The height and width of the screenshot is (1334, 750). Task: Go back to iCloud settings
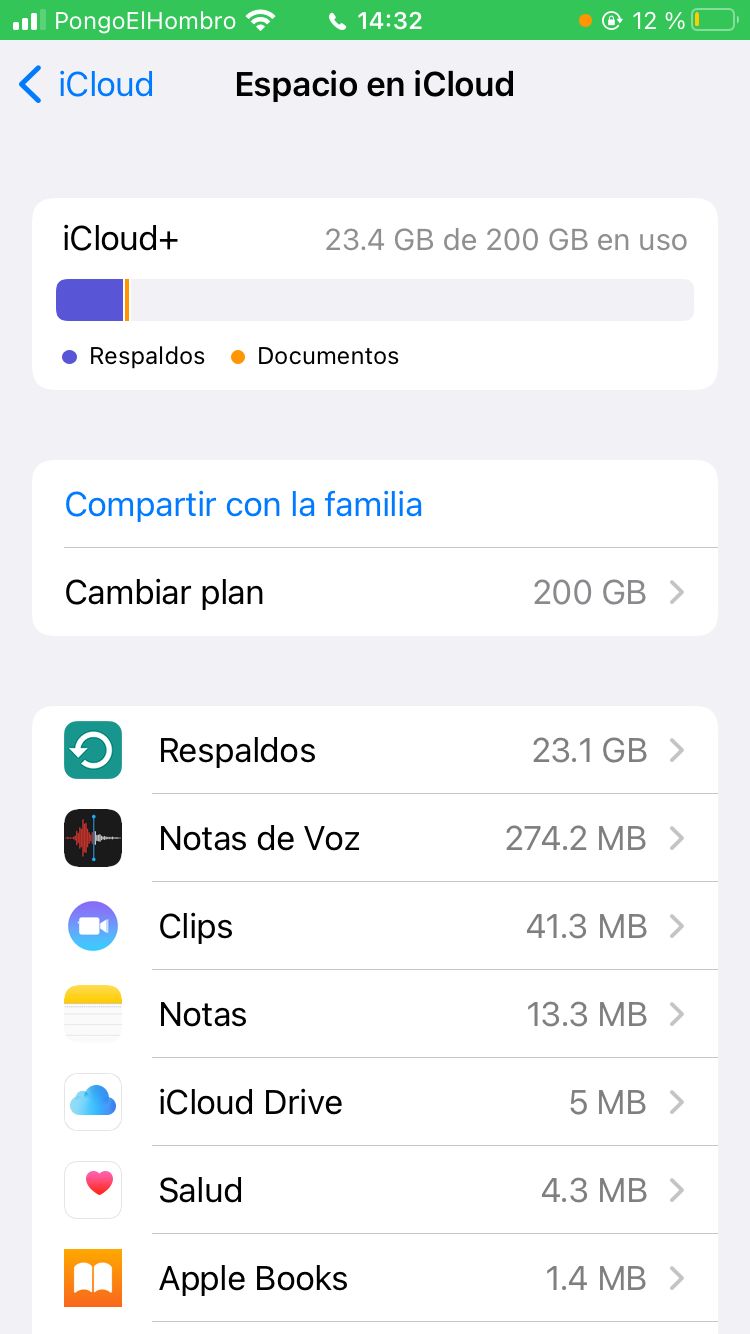point(86,85)
